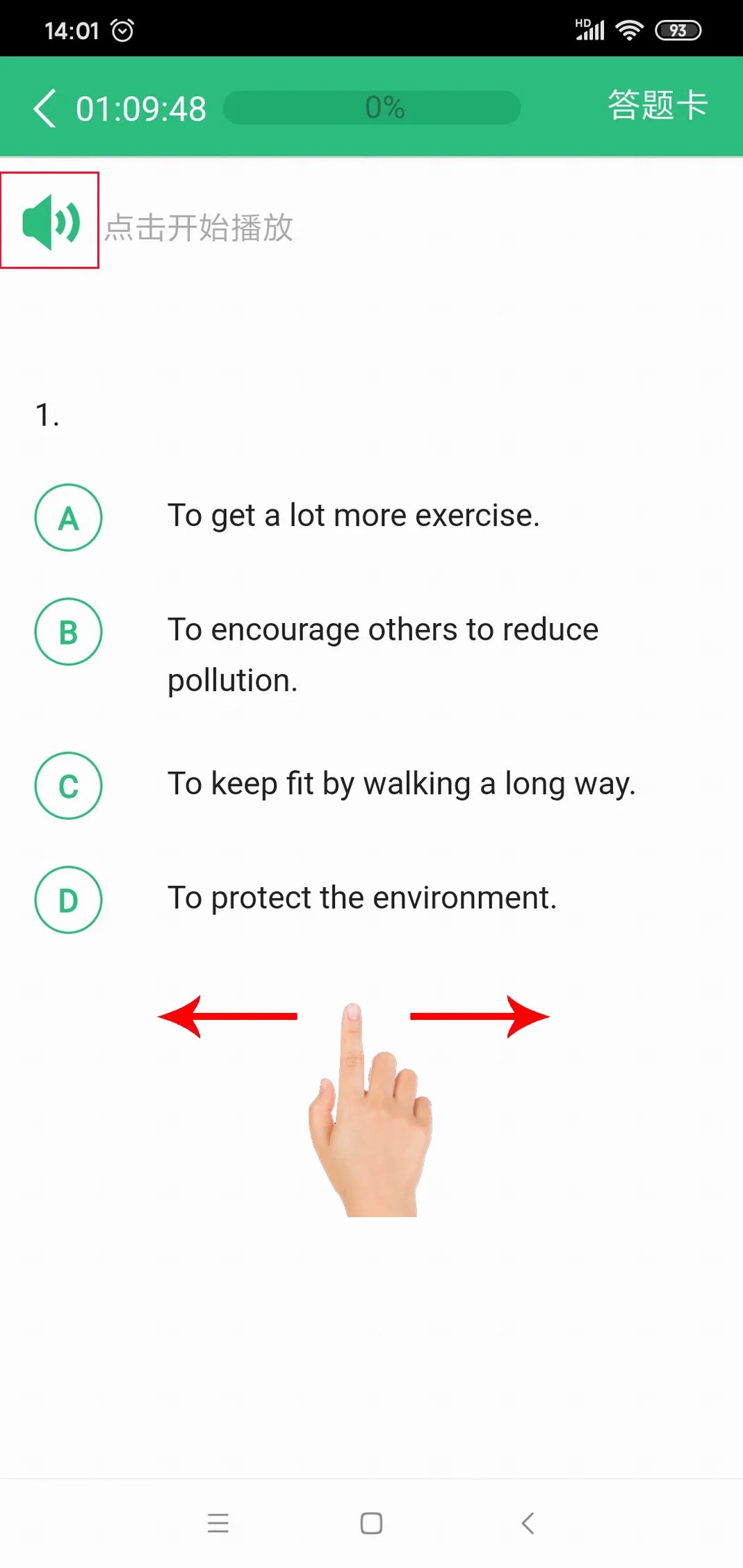This screenshot has height=1568, width=743.
Task: Mark option D protect the environment
Action: click(68, 900)
